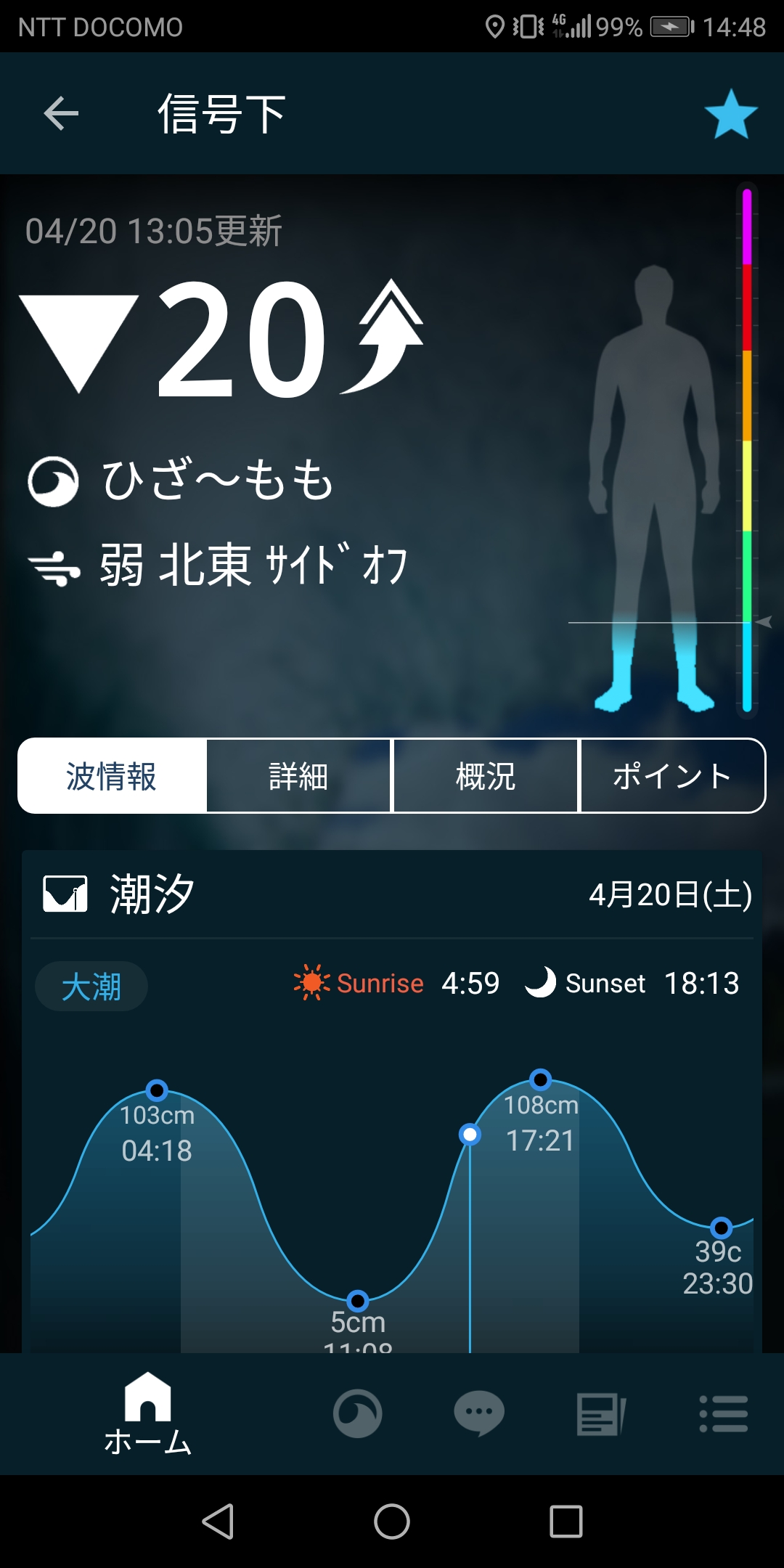
Task: Open the list menu tab
Action: pos(723,1413)
